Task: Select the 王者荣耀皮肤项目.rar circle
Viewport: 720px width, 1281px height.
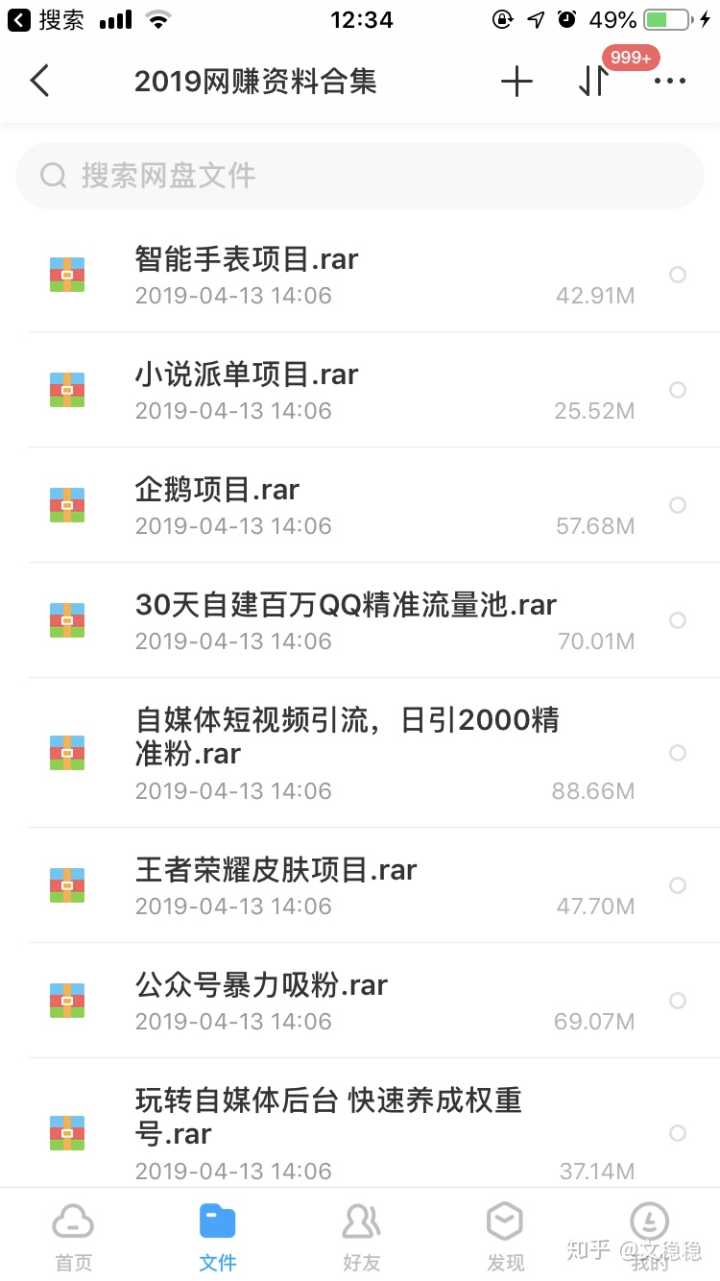Action: coord(677,885)
